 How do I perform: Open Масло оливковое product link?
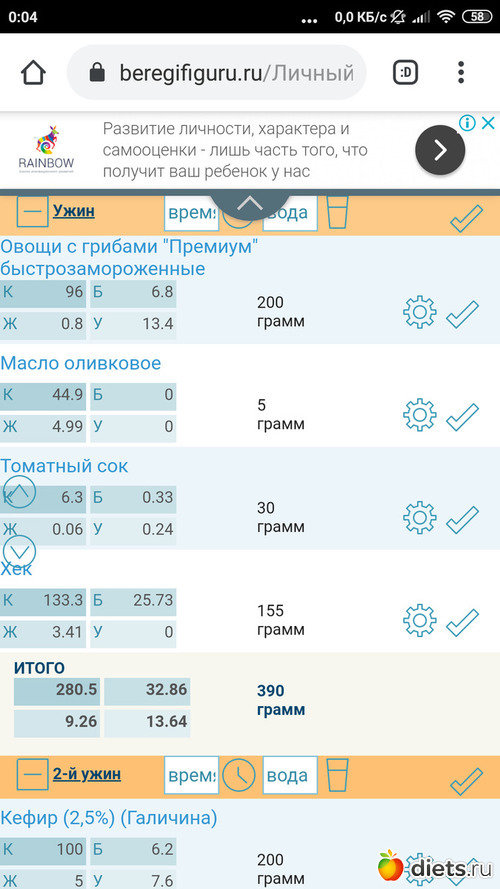[x=80, y=363]
